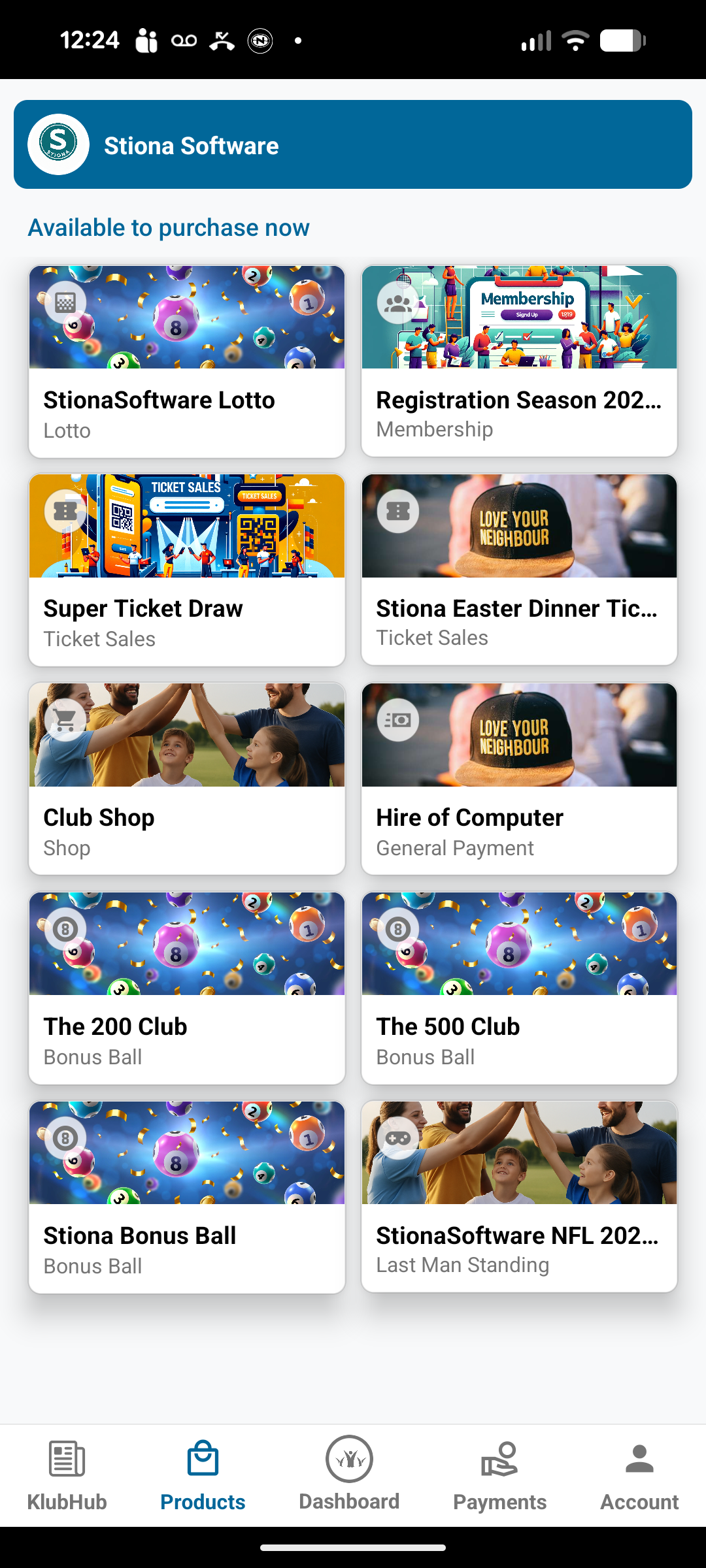This screenshot has height=1568, width=706.
Task: Open Stiona Easter Dinner ticket sales
Action: click(519, 570)
